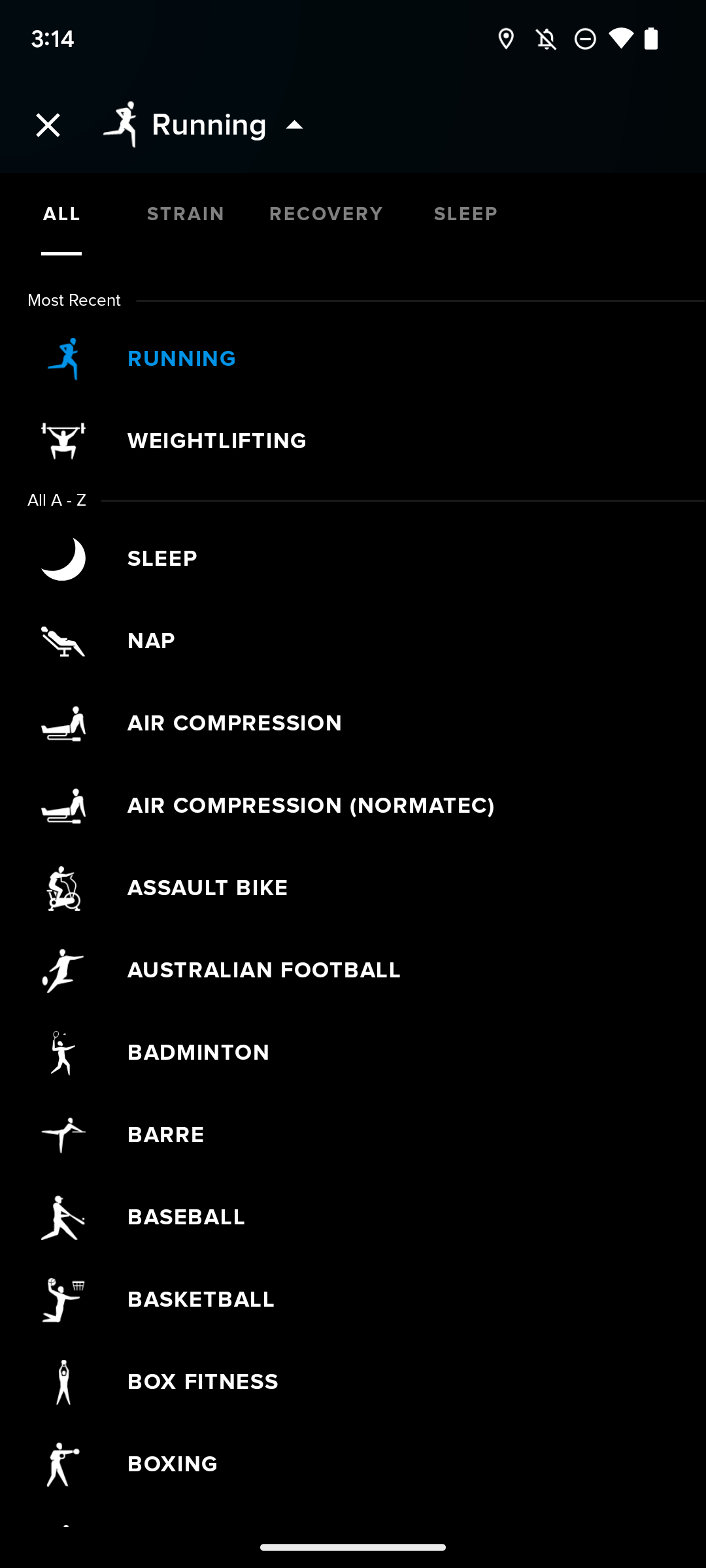The width and height of the screenshot is (706, 1568).
Task: Close the activity picker
Action: point(48,125)
